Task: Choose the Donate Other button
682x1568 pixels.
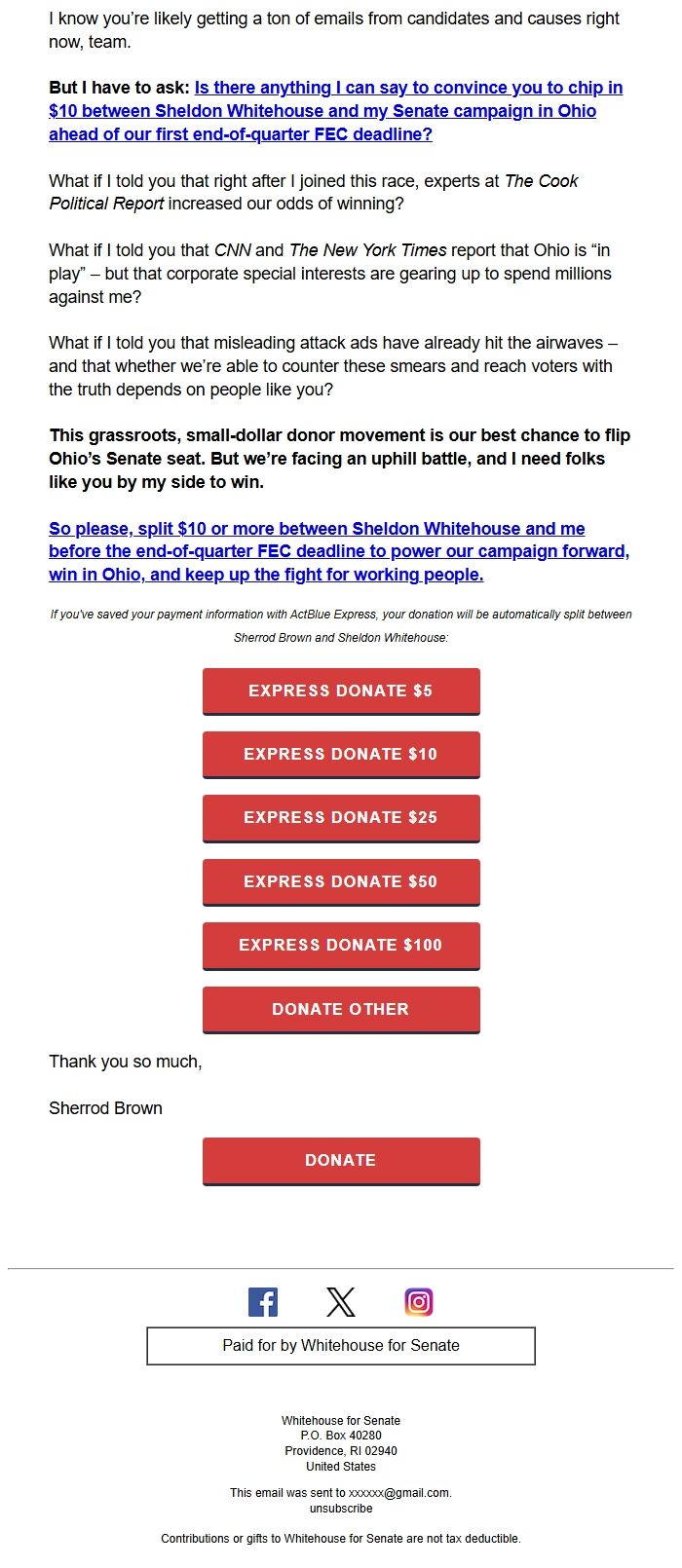Action: pos(341,1010)
